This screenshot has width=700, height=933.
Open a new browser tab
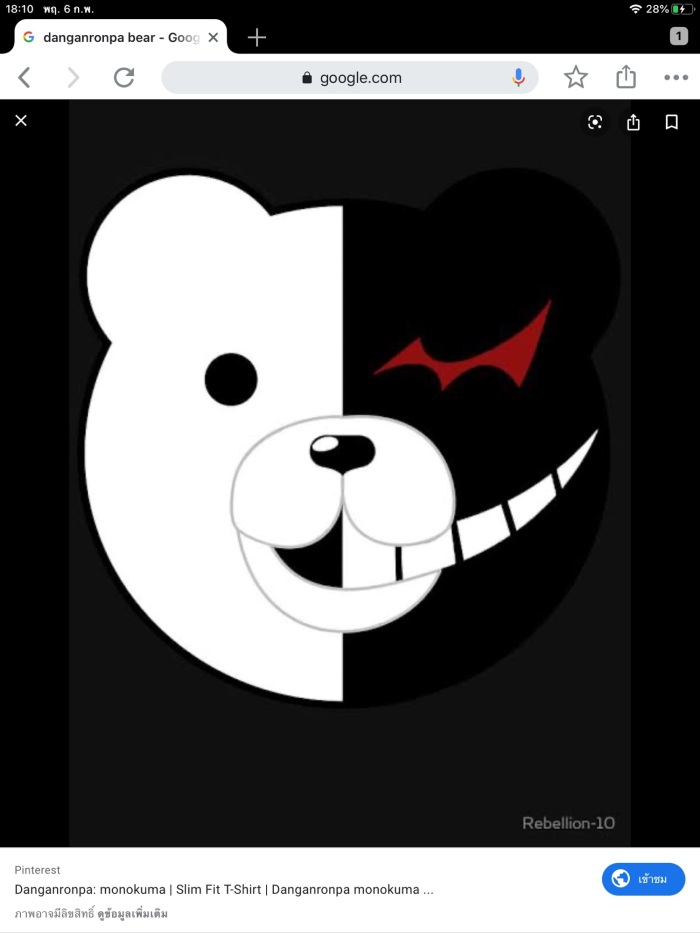click(x=257, y=38)
